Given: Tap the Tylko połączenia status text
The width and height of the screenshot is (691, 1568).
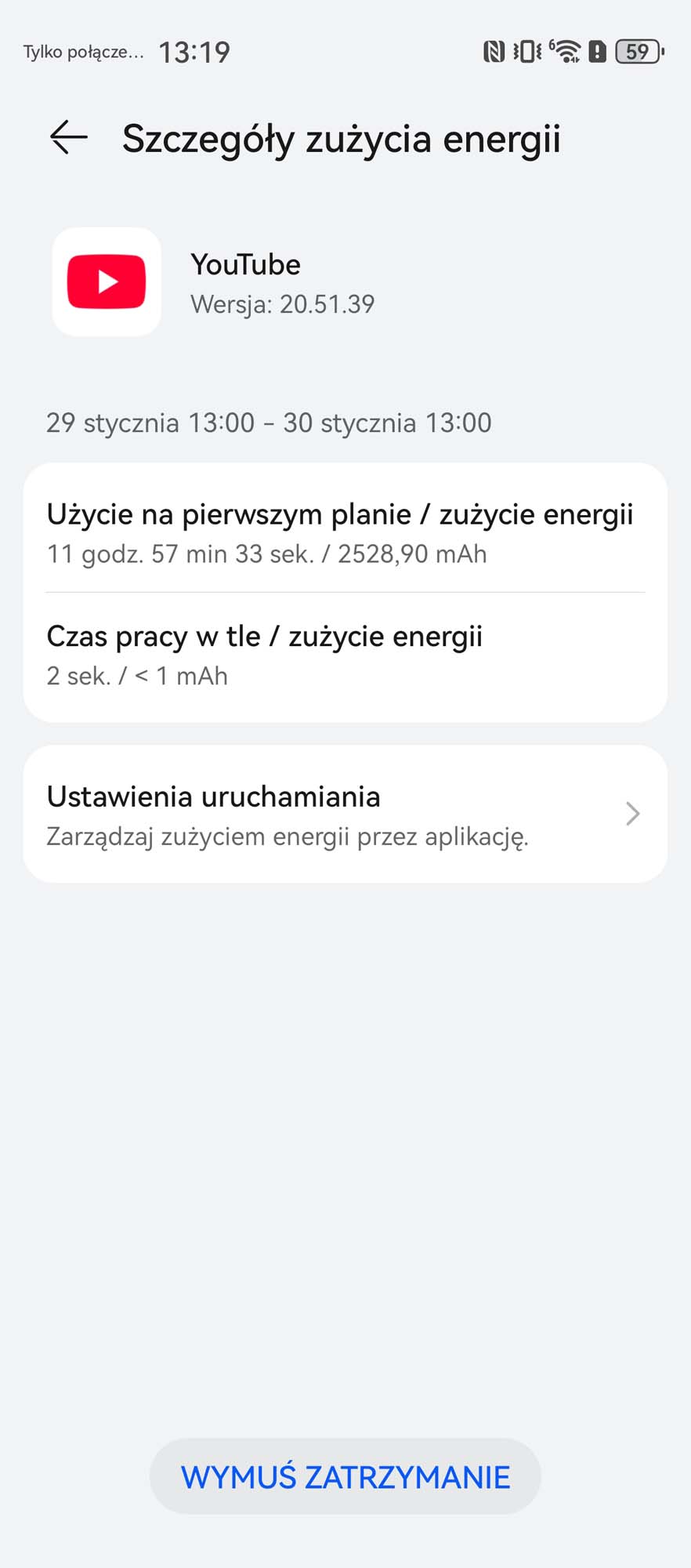Looking at the screenshot, I should point(81,52).
